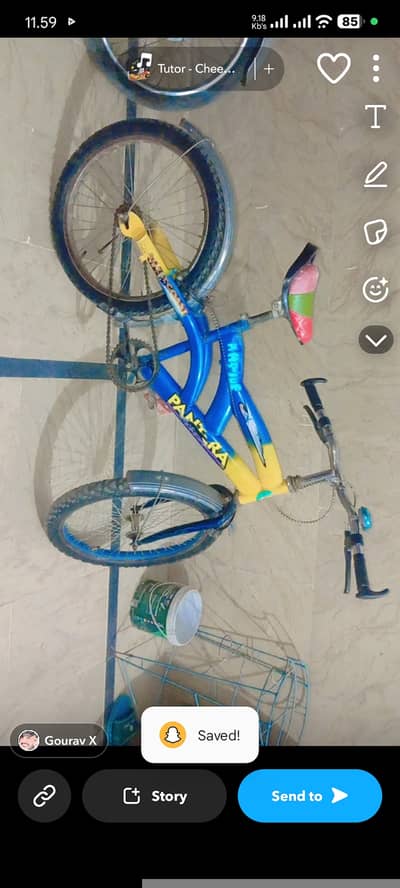This screenshot has width=400, height=888.
Task: Select the pencil drawing tool
Action: pos(376,175)
